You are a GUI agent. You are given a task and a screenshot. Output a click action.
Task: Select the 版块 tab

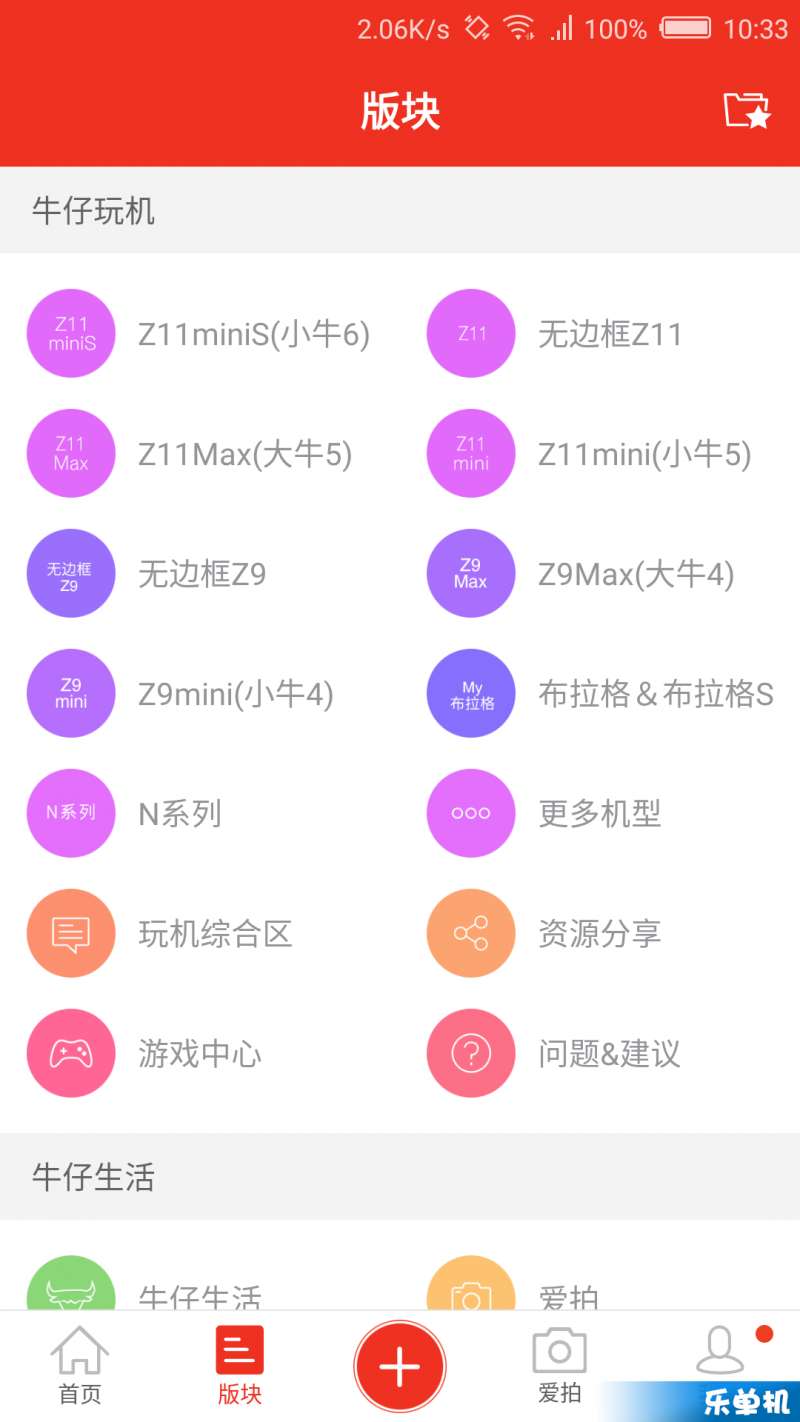coord(240,1366)
